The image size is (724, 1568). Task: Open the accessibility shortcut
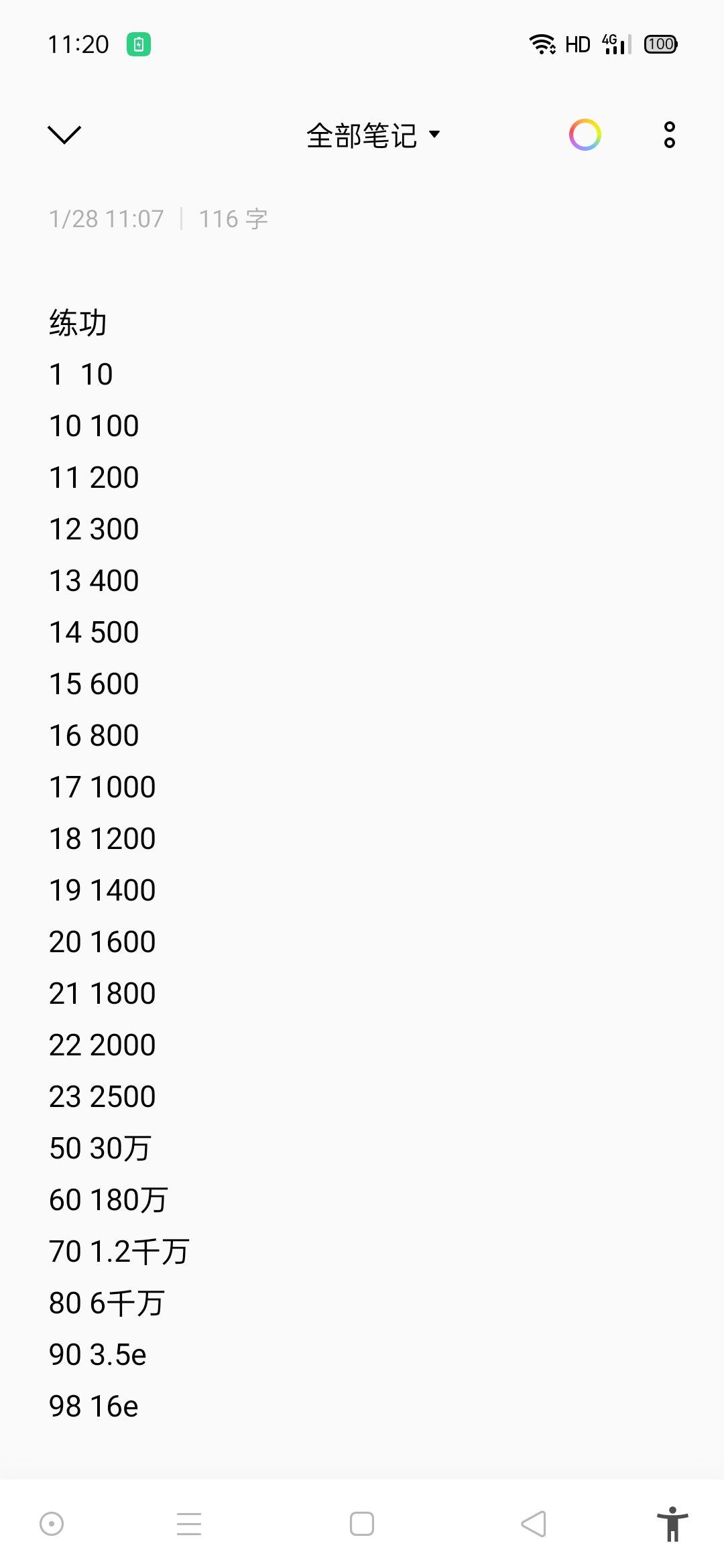pyautogui.click(x=672, y=1524)
